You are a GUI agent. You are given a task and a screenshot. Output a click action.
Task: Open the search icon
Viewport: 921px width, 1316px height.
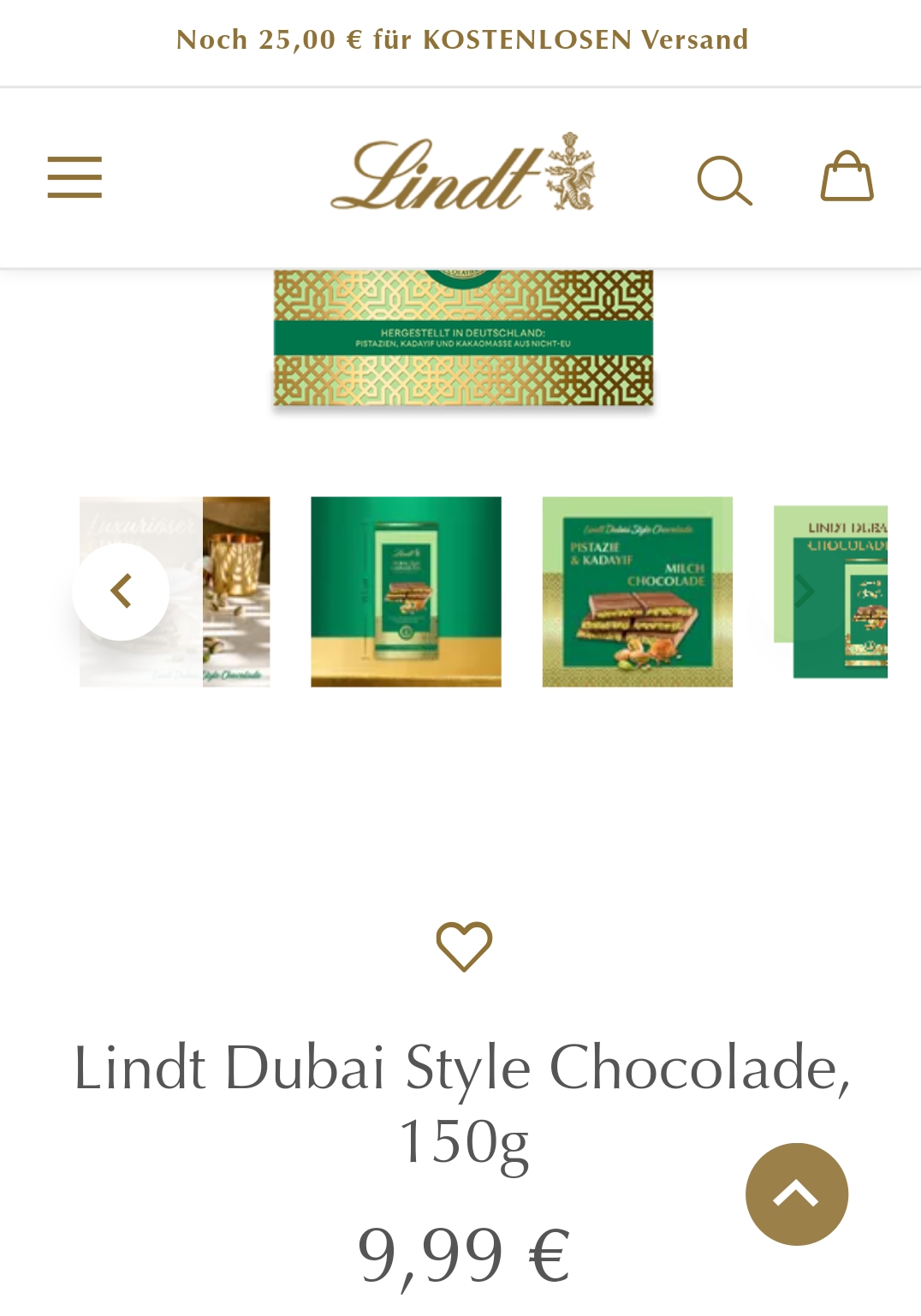coord(724,180)
